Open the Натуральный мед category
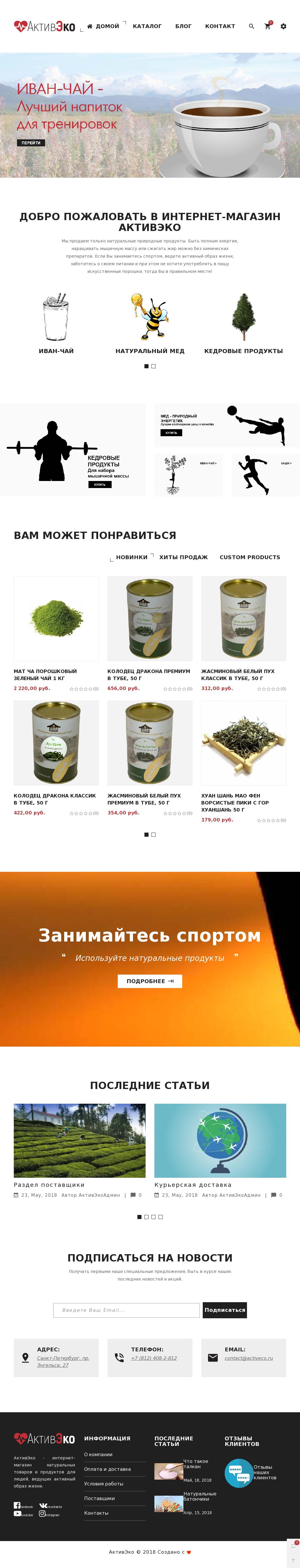 150,351
